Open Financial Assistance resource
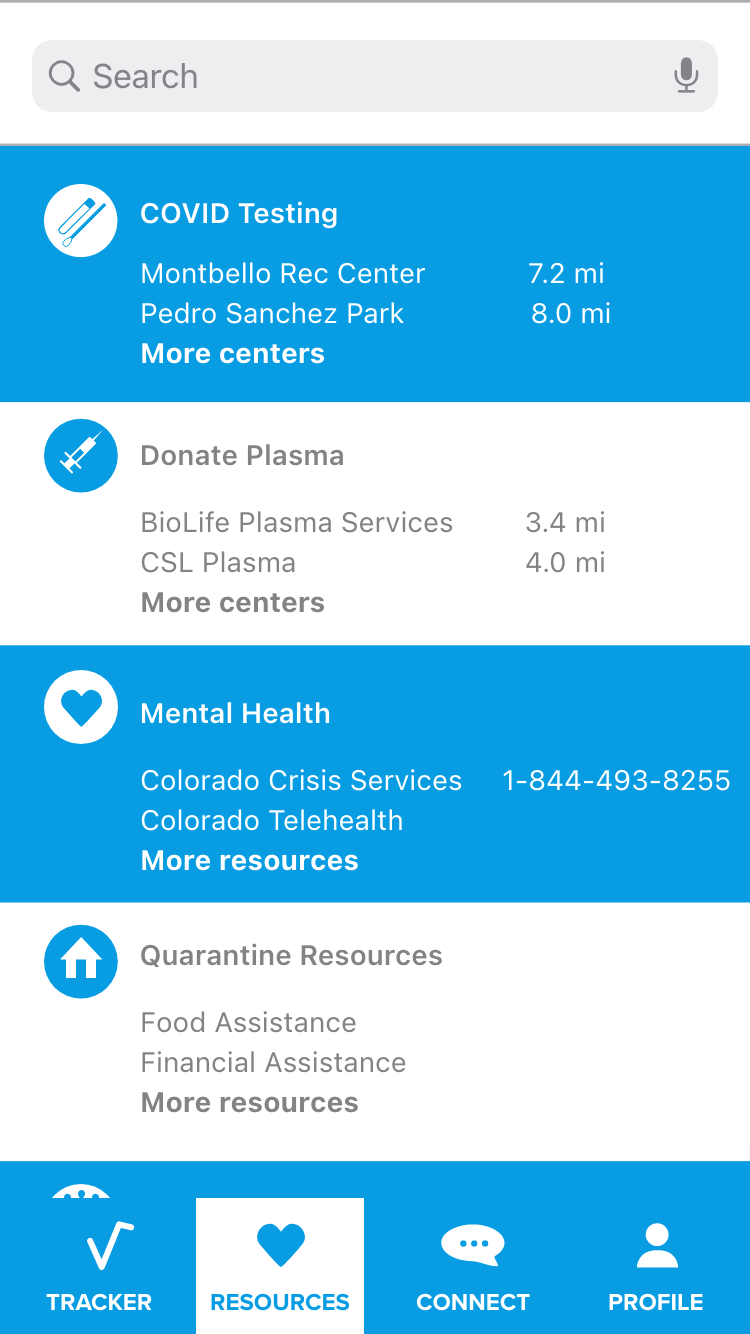Screen dimensions: 750x1334 pos(273,1063)
